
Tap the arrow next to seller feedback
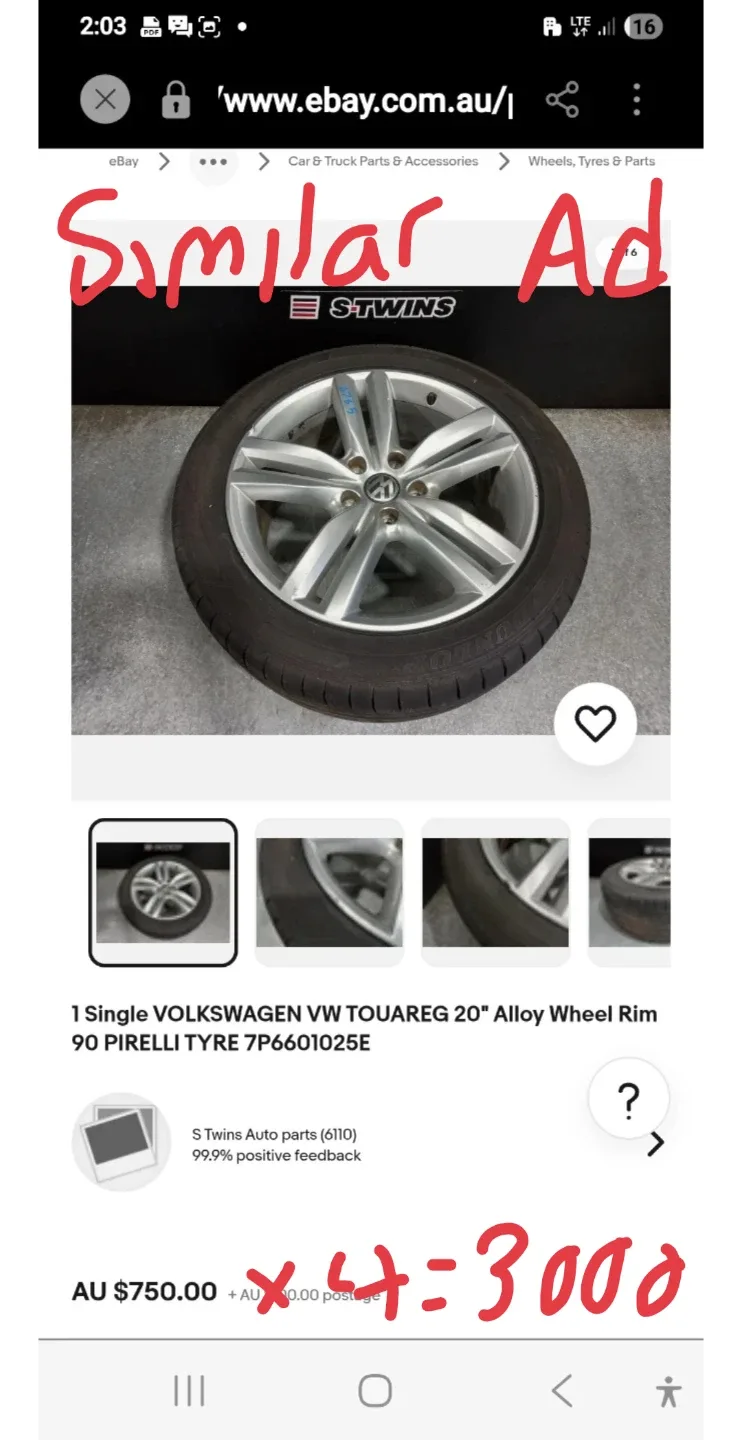point(655,1142)
